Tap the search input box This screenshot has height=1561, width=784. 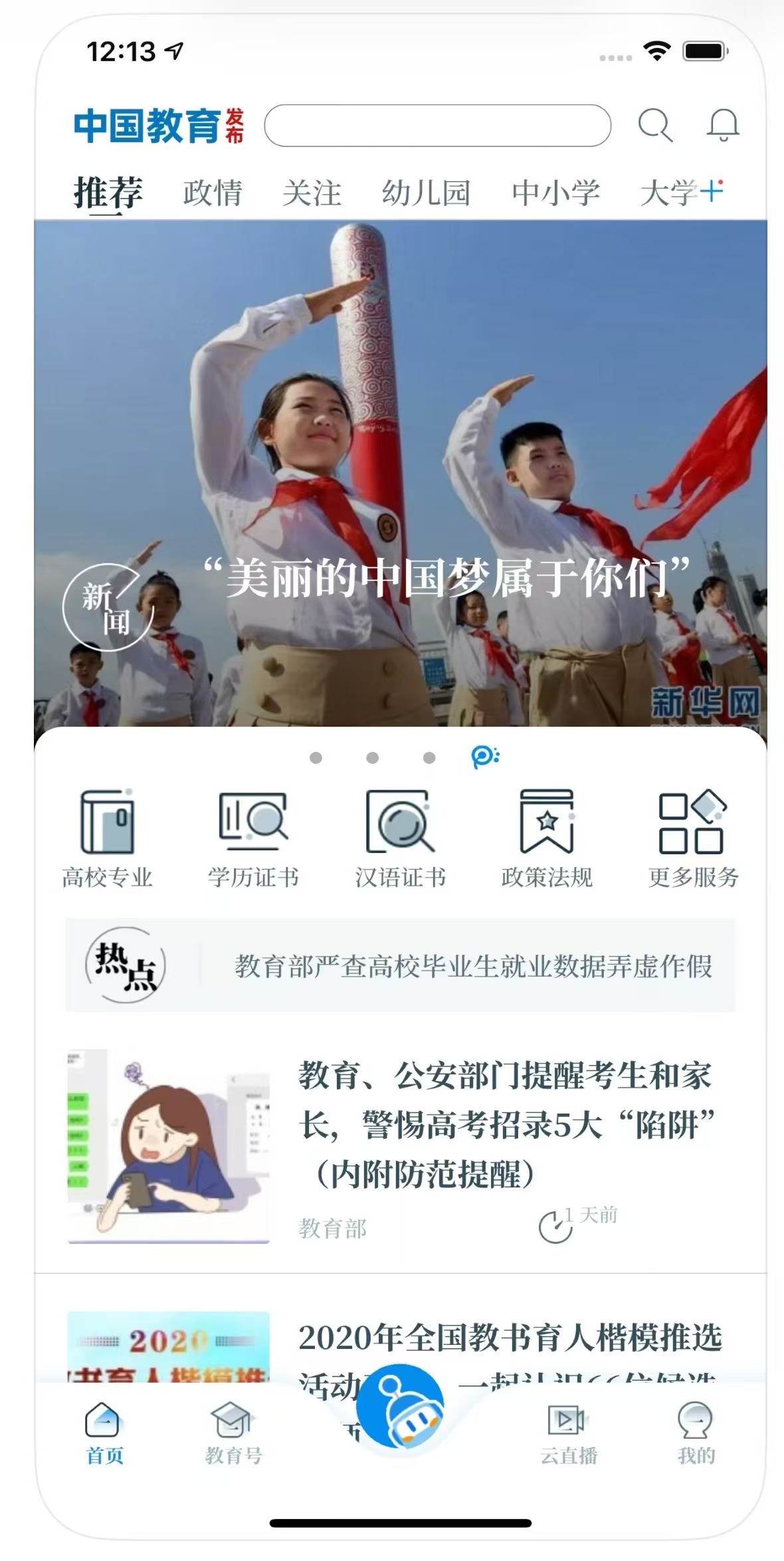click(437, 125)
